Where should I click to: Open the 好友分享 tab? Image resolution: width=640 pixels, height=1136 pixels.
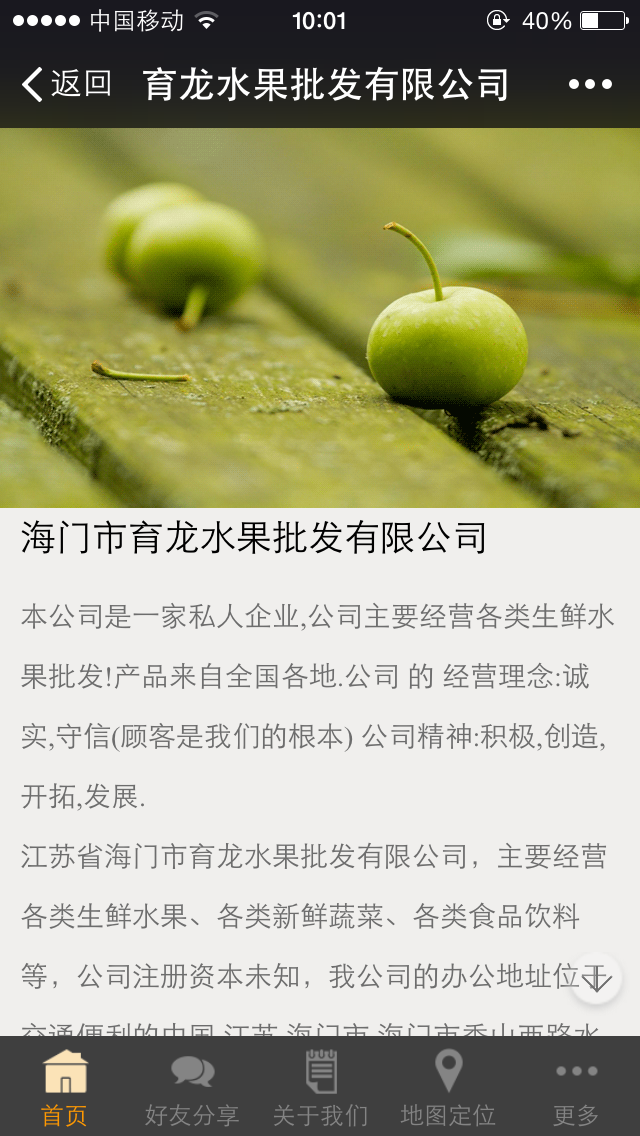coord(192,1087)
